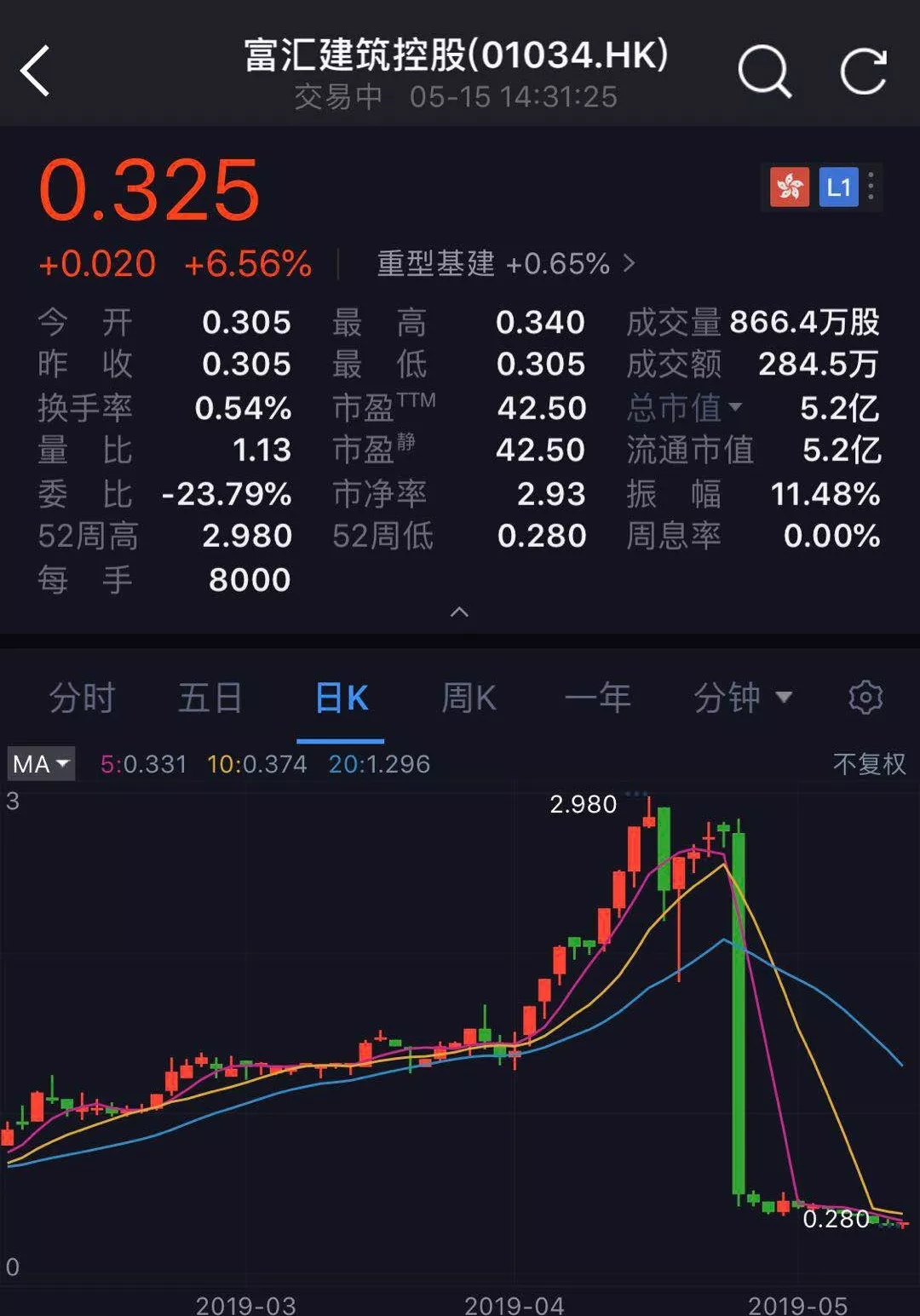920x1316 pixels.
Task: Open chart settings gear
Action: coord(865,698)
